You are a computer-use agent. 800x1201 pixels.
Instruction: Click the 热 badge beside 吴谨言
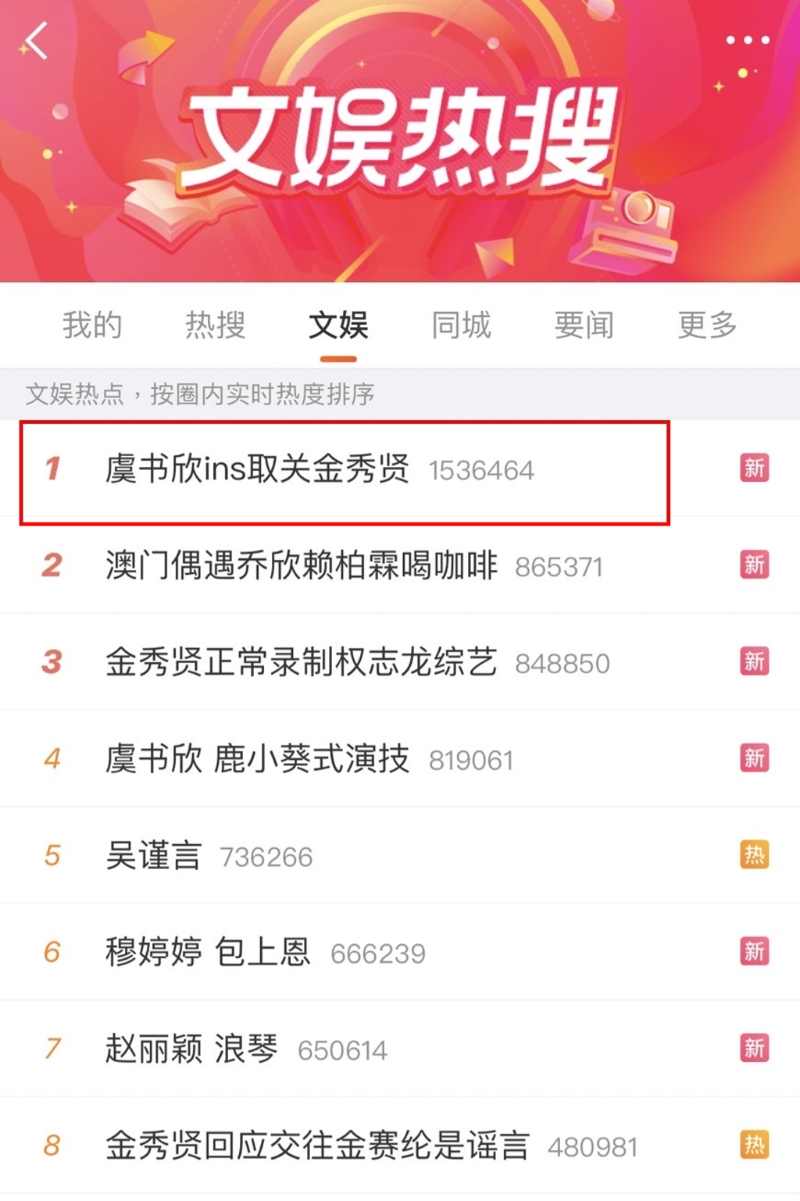click(x=755, y=855)
